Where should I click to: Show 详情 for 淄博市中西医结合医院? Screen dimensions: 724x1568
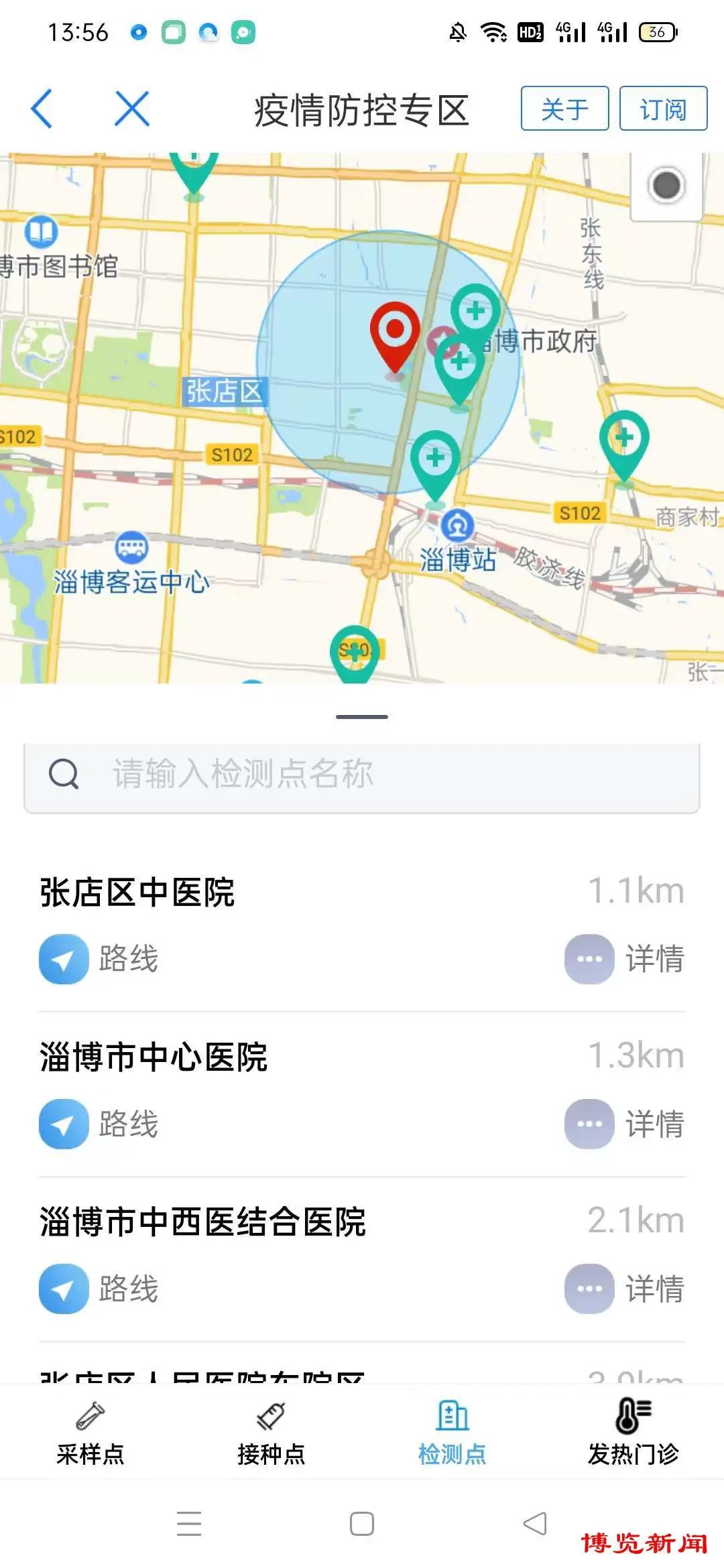pos(624,1289)
